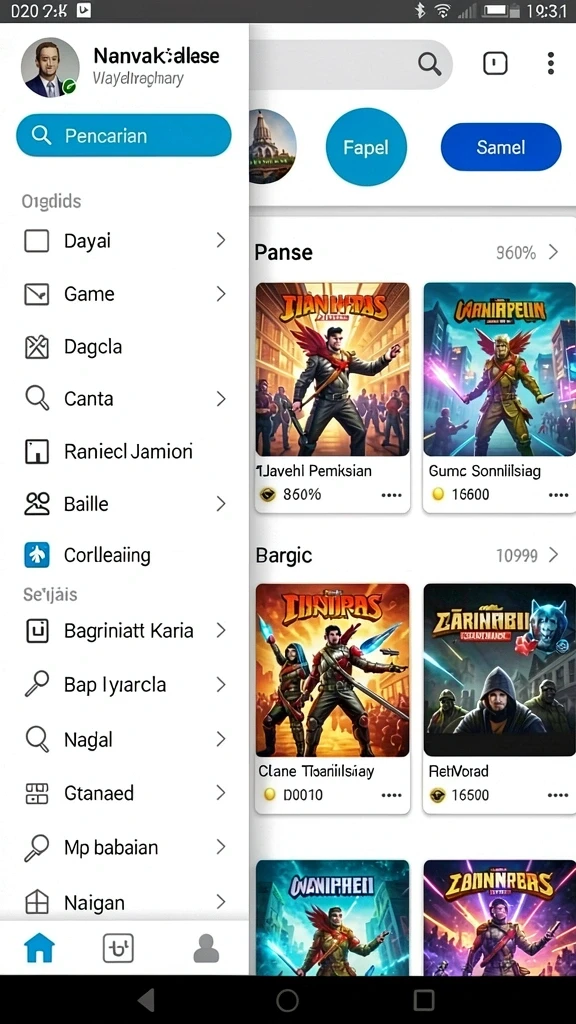The image size is (576, 1024).
Task: Expand the Panse section chevron
Action: click(x=553, y=252)
